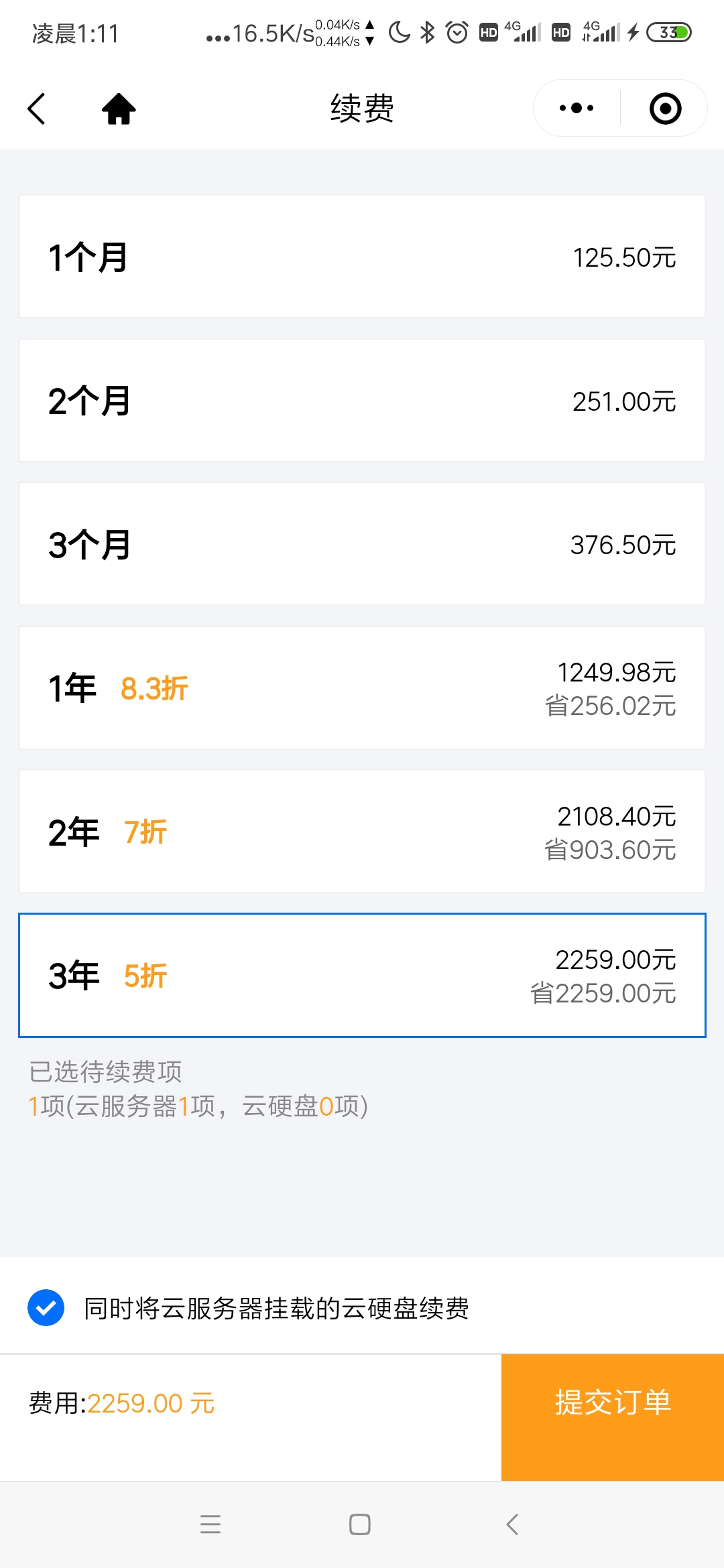The height and width of the screenshot is (1568, 724).
Task: Open recent apps from system navigation bar
Action: [x=210, y=1524]
